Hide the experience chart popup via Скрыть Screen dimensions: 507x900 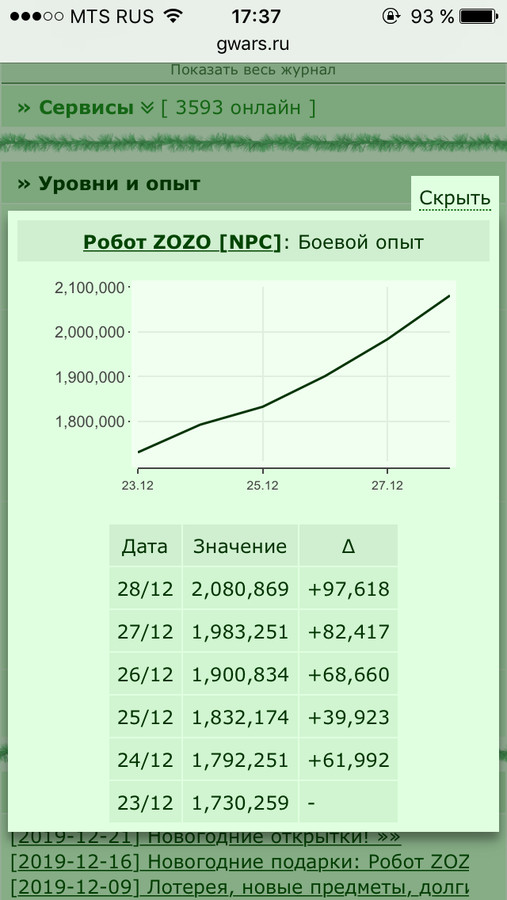pyautogui.click(x=455, y=199)
